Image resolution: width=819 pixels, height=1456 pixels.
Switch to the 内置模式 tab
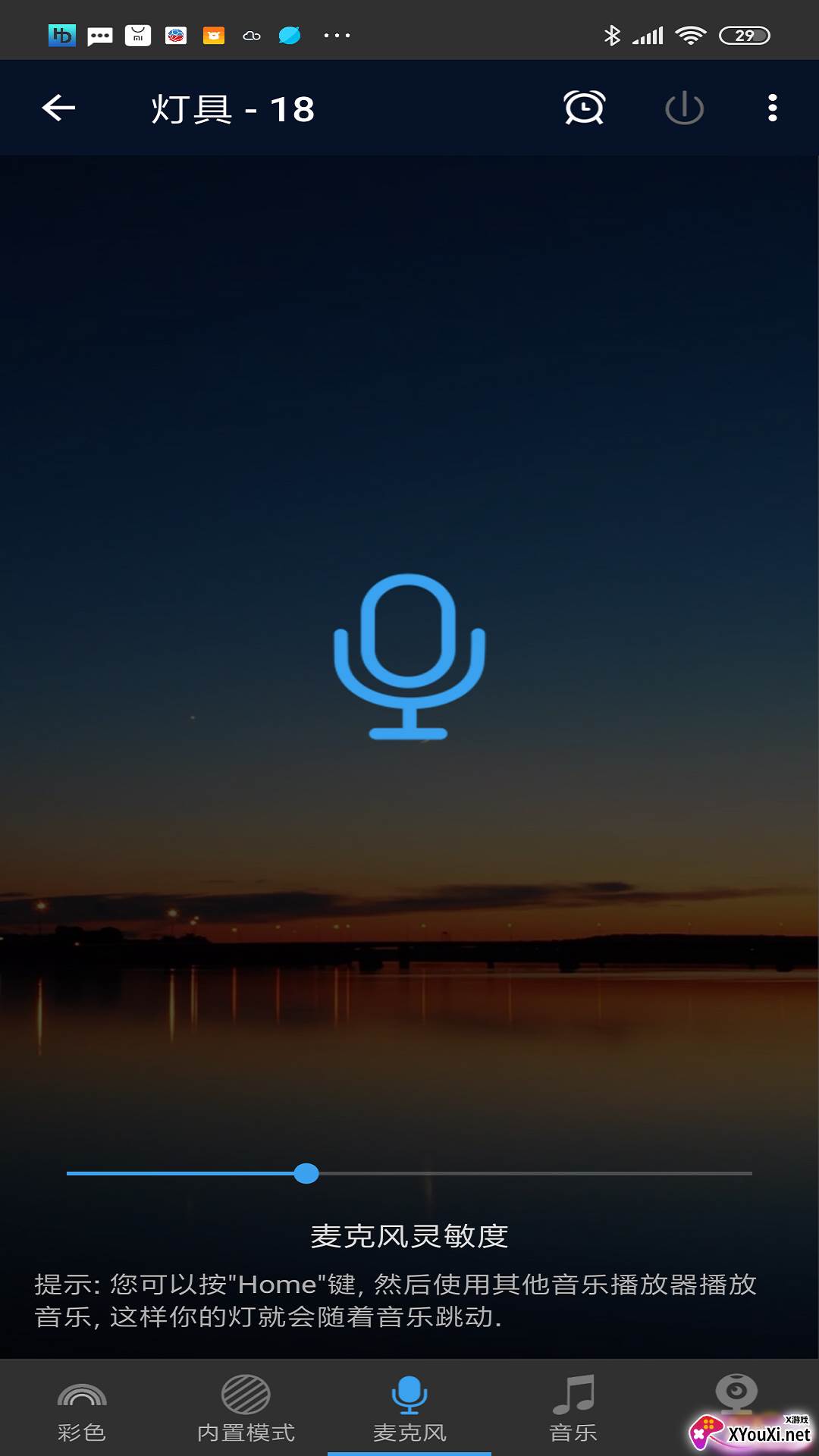point(246,1408)
